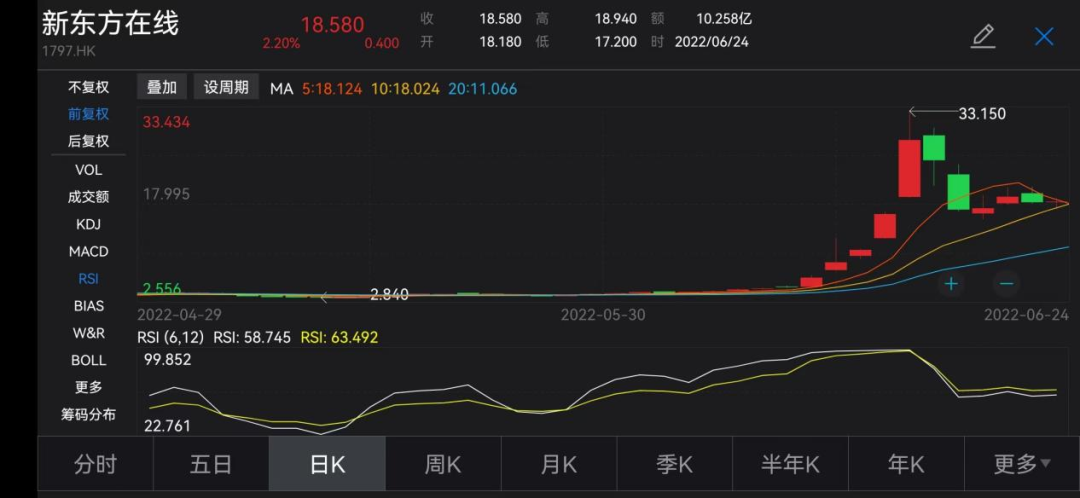Screen dimensions: 1080x498
Task: Zoom in with the plus button
Action: pyautogui.click(x=951, y=284)
